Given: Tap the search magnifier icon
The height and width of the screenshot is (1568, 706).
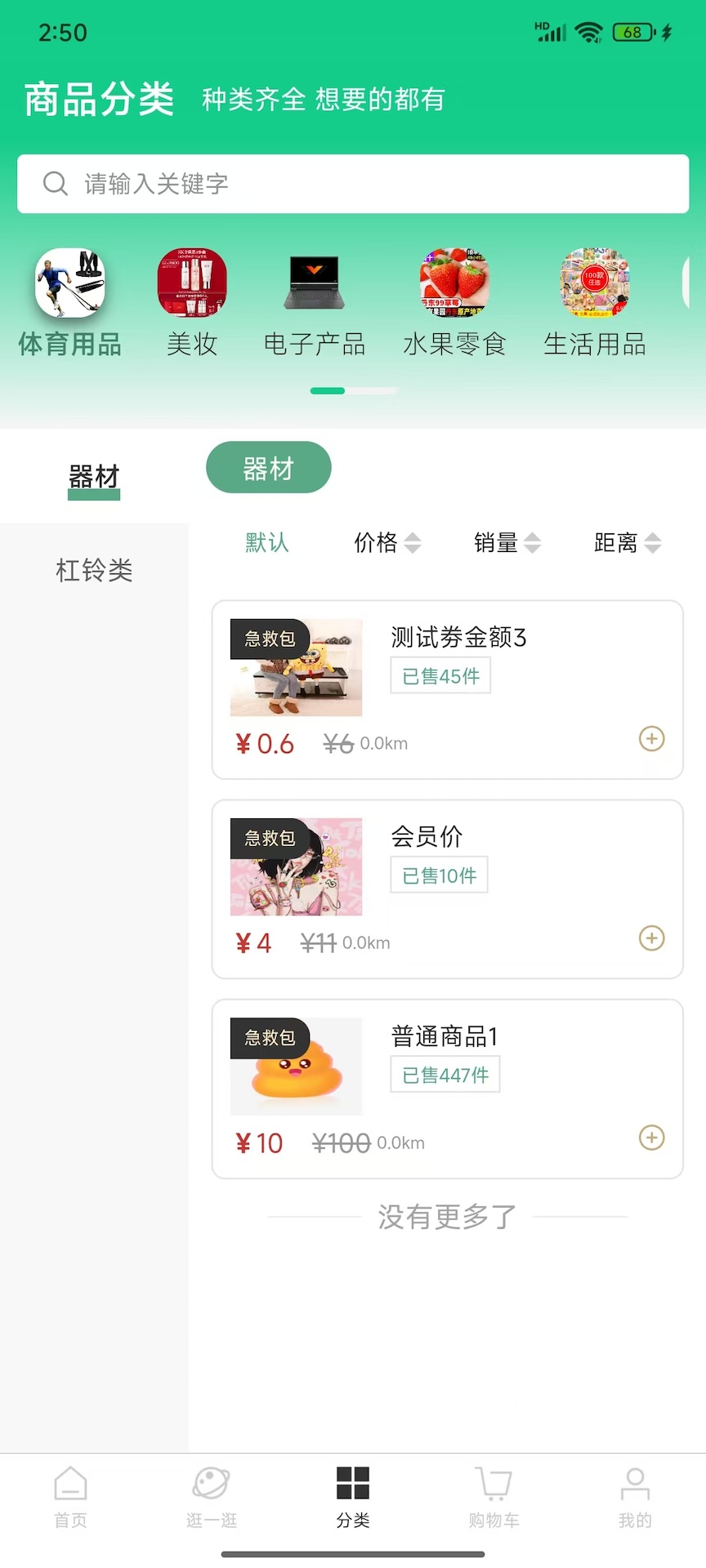Looking at the screenshot, I should 56,183.
